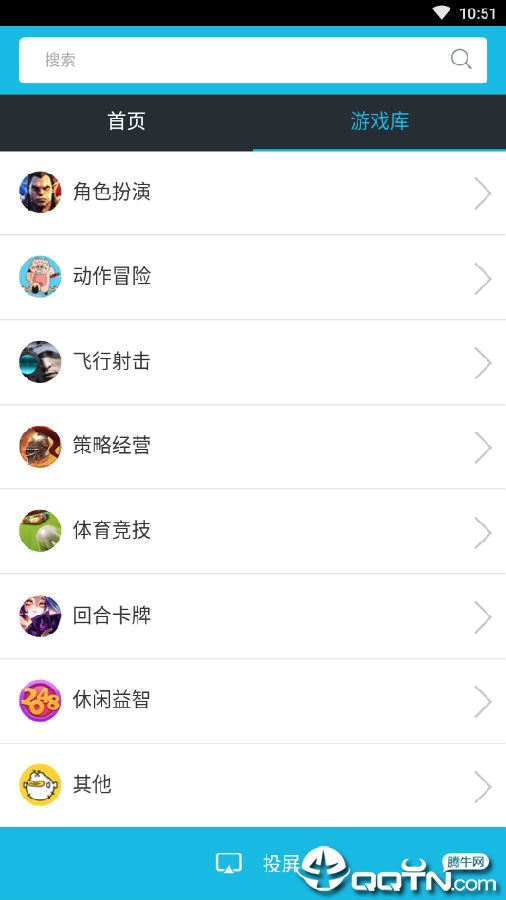The height and width of the screenshot is (900, 506).
Task: Open the 其他 category
Action: (x=253, y=785)
